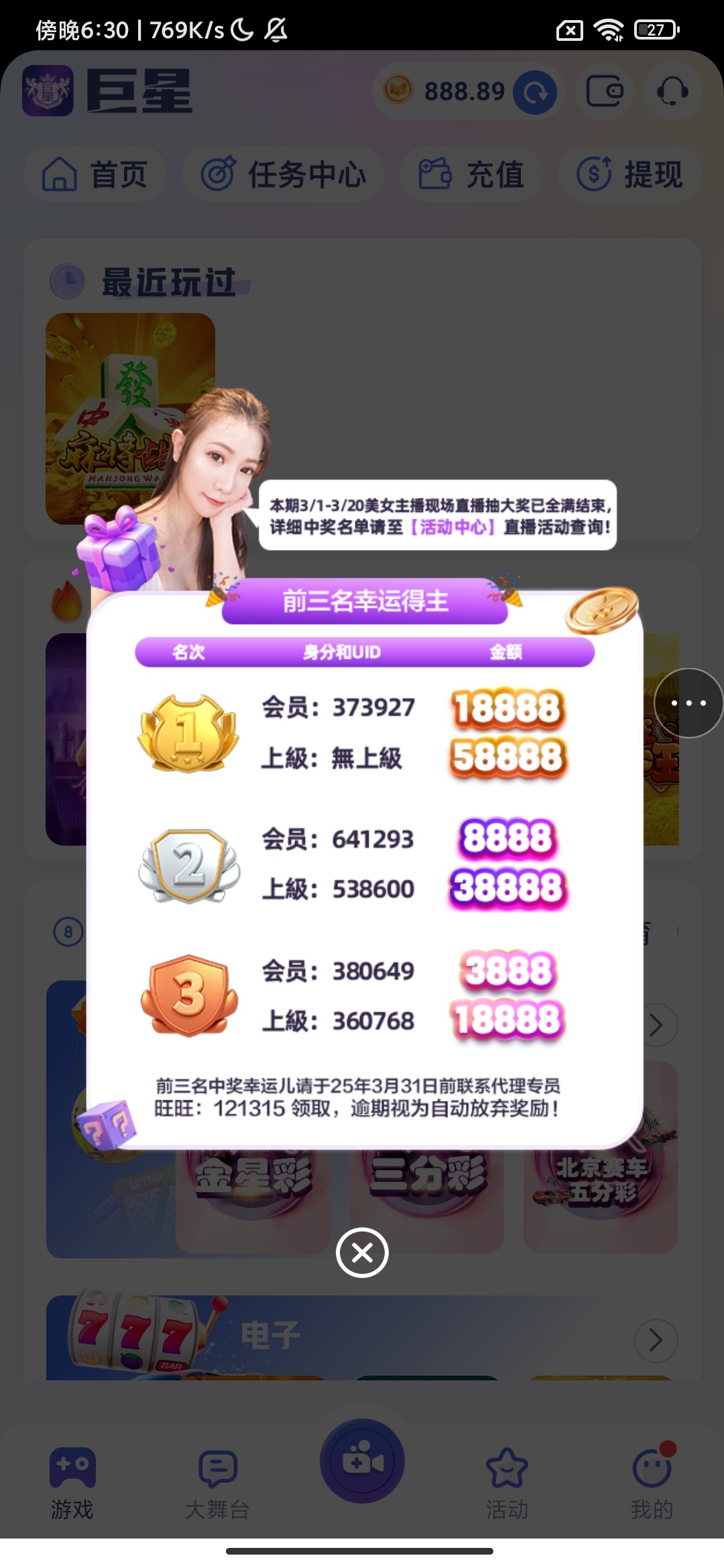The width and height of the screenshot is (724, 1568).
Task: Open 任务中心 task center
Action: (x=284, y=175)
